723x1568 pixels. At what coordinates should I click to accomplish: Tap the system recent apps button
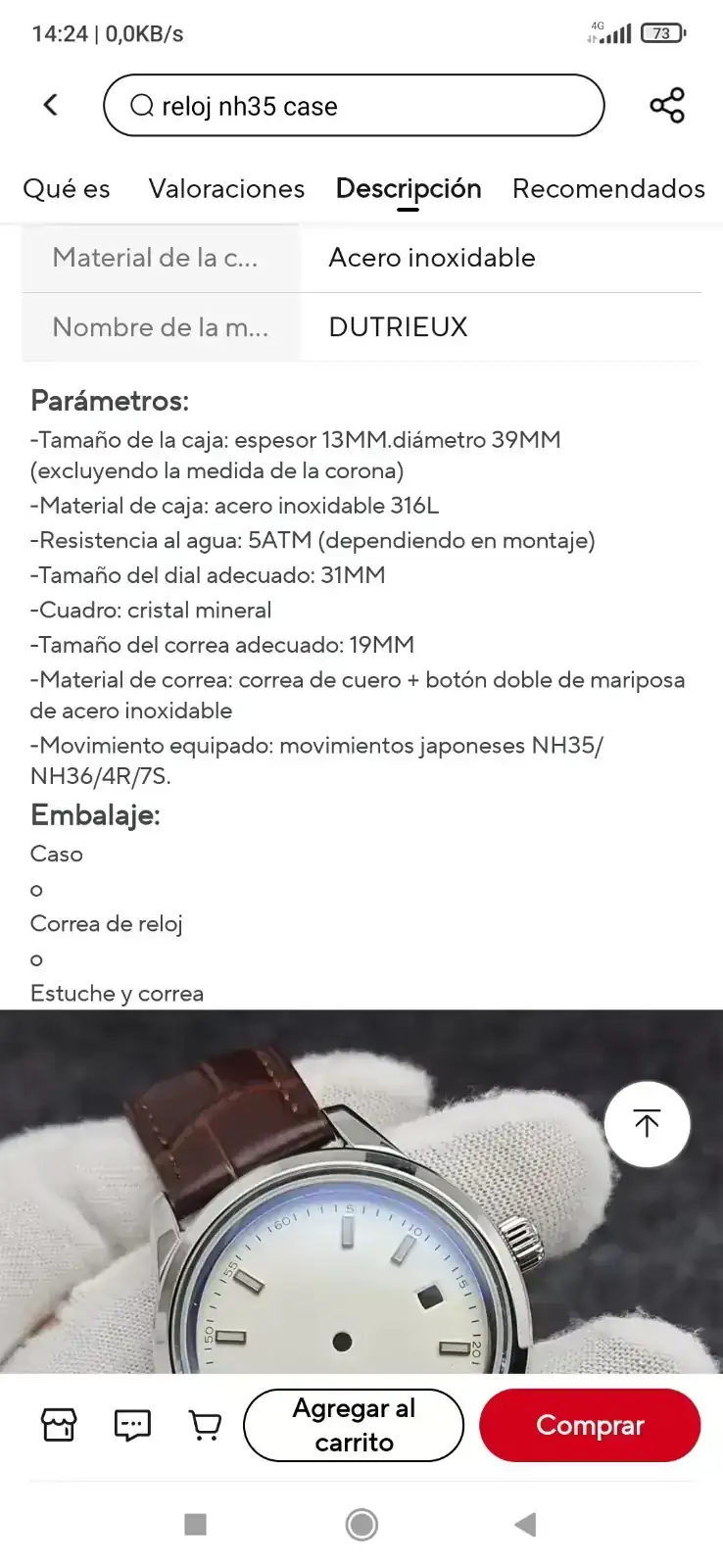point(196,1524)
